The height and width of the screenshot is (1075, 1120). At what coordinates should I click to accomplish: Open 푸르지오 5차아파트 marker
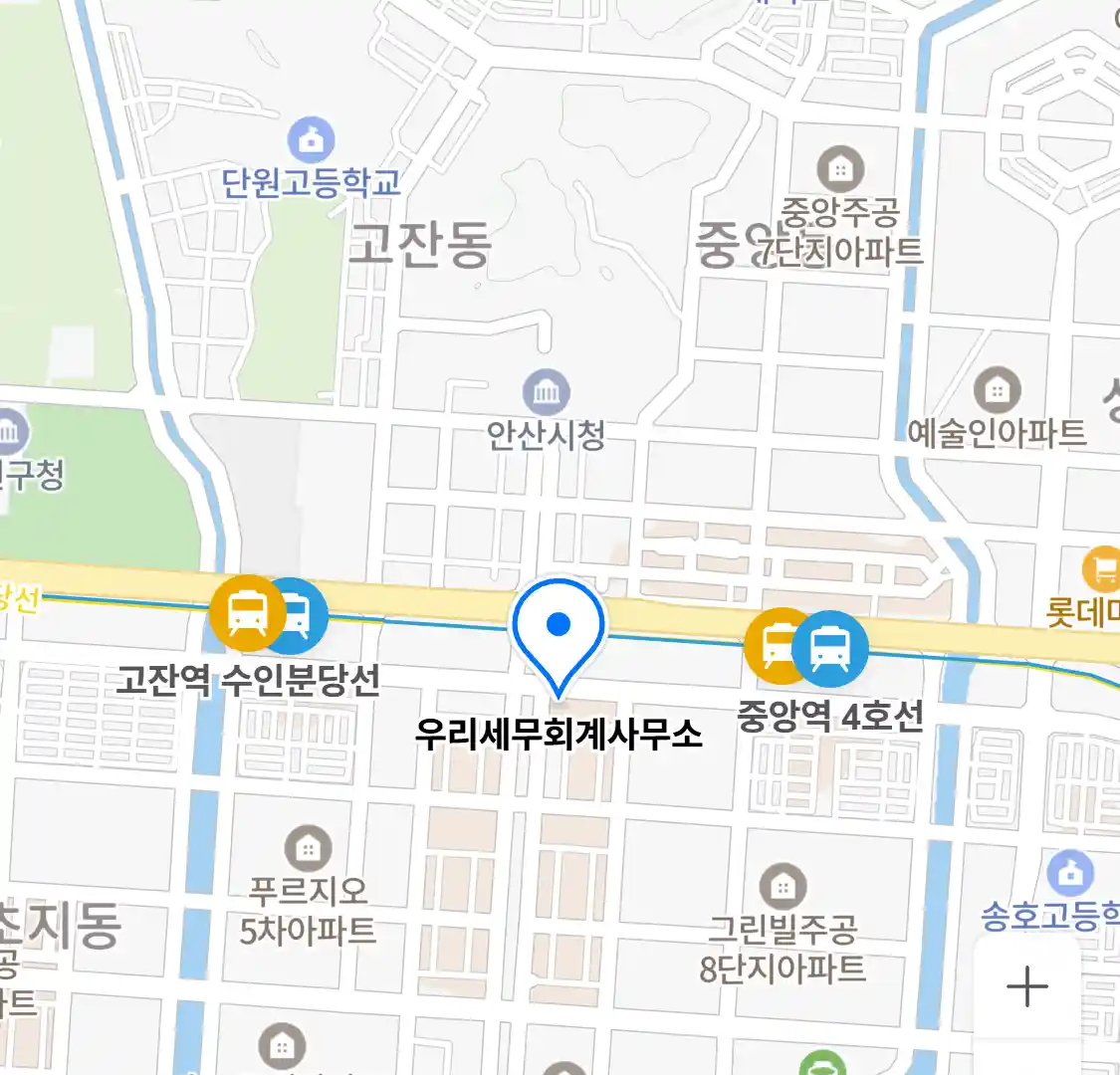click(308, 849)
